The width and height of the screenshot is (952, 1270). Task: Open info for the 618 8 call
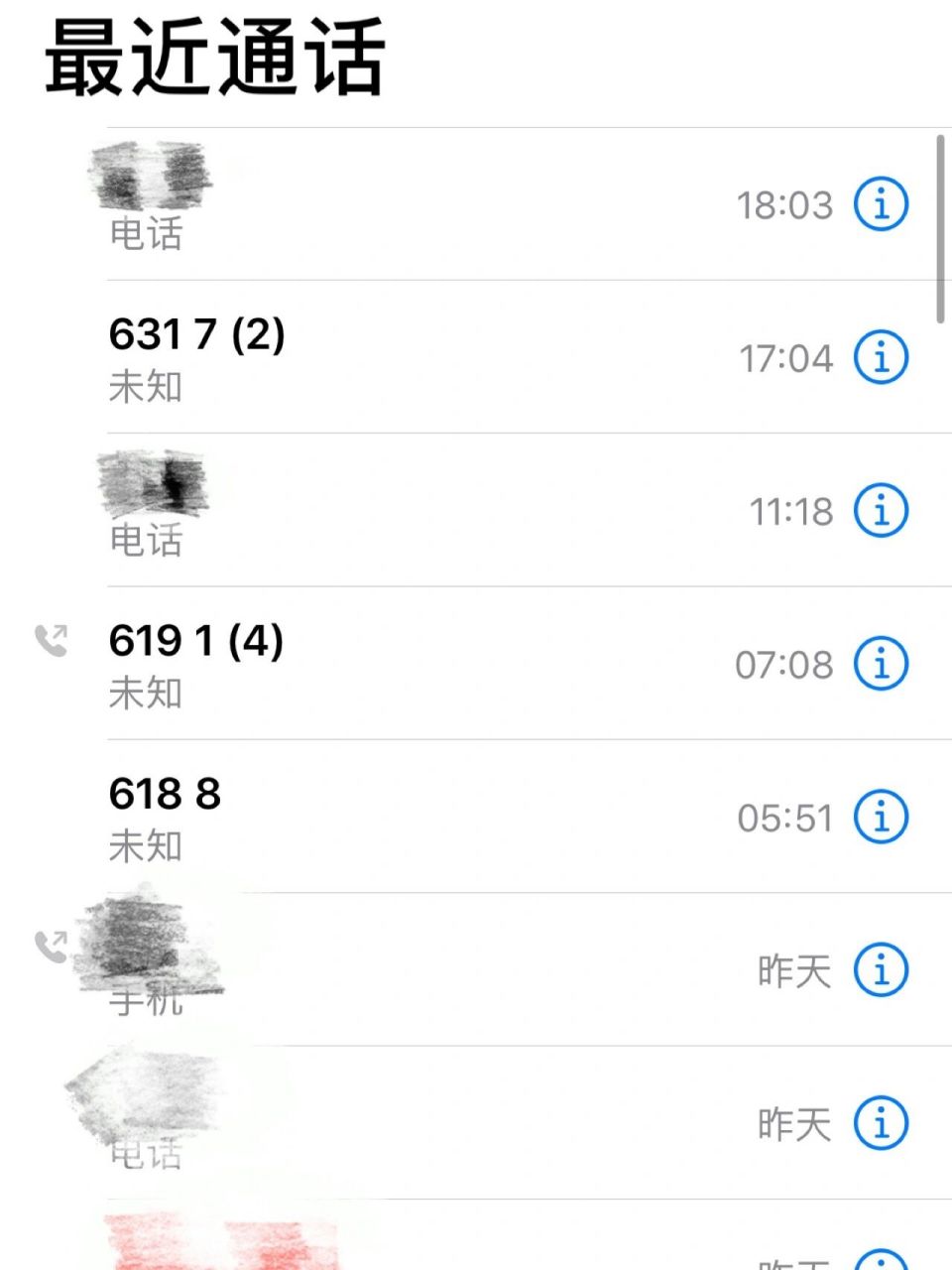(x=879, y=819)
